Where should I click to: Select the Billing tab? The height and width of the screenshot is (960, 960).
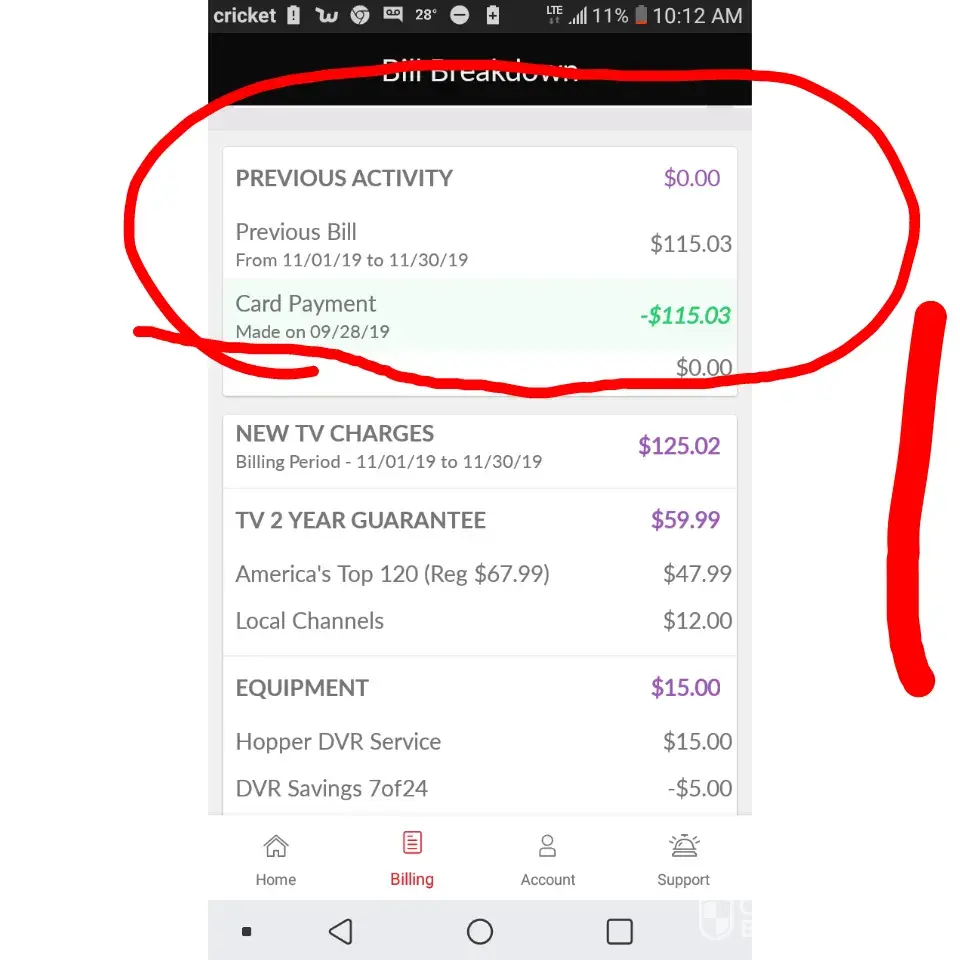coord(412,859)
